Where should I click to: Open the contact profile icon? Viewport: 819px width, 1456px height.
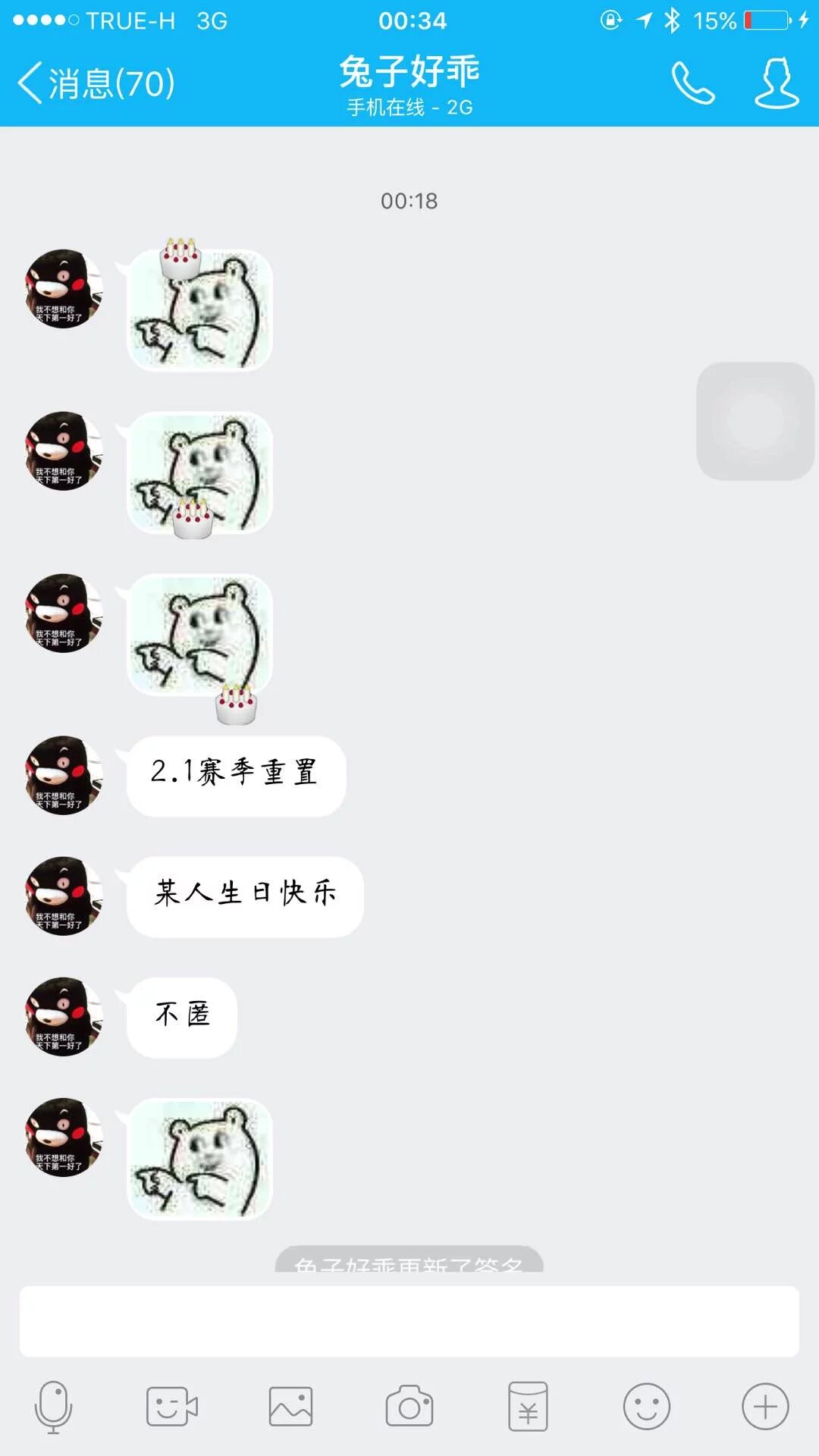(x=777, y=83)
